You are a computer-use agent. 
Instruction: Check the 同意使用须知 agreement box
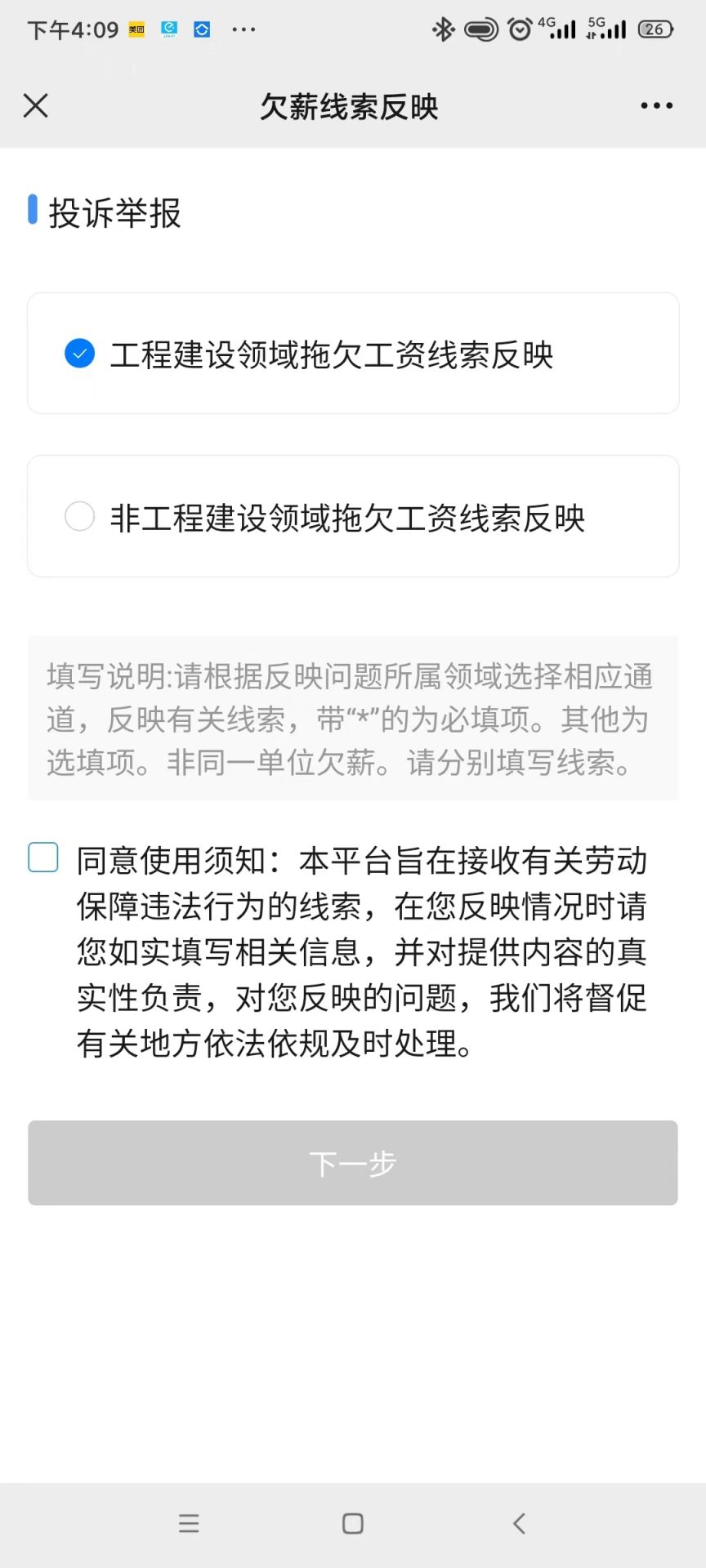(x=43, y=857)
